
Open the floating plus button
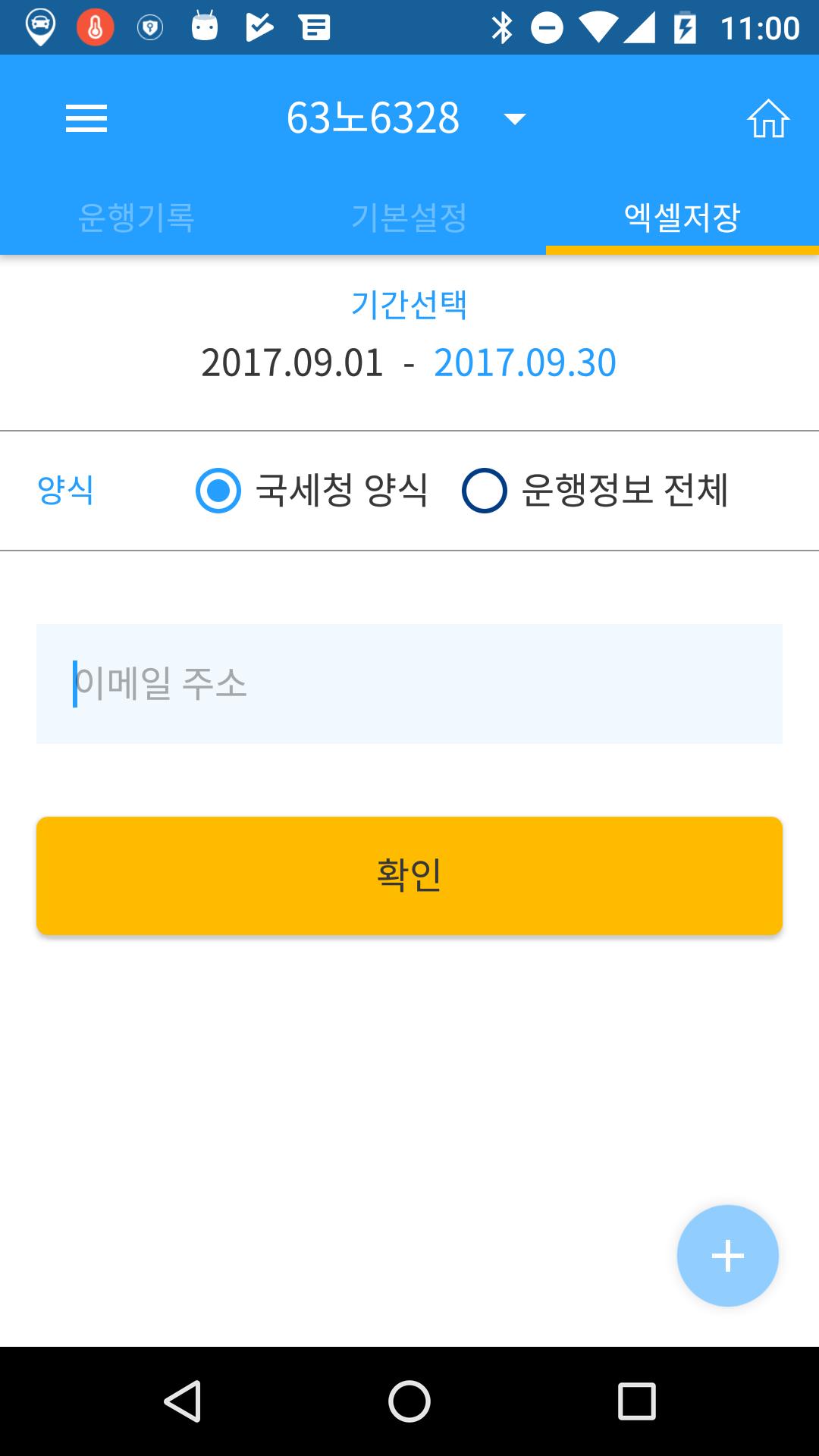728,1256
